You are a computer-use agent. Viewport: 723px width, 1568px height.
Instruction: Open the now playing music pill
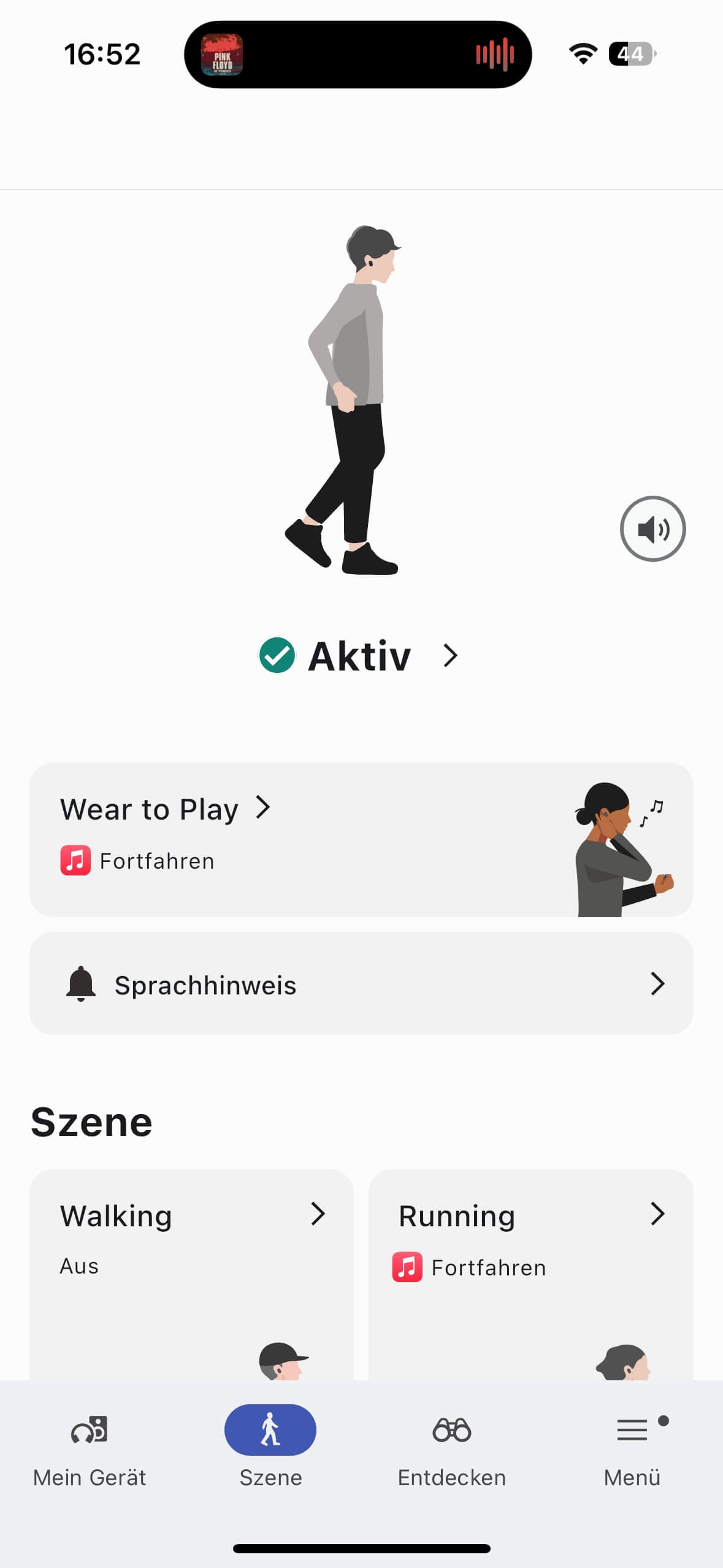pos(358,55)
